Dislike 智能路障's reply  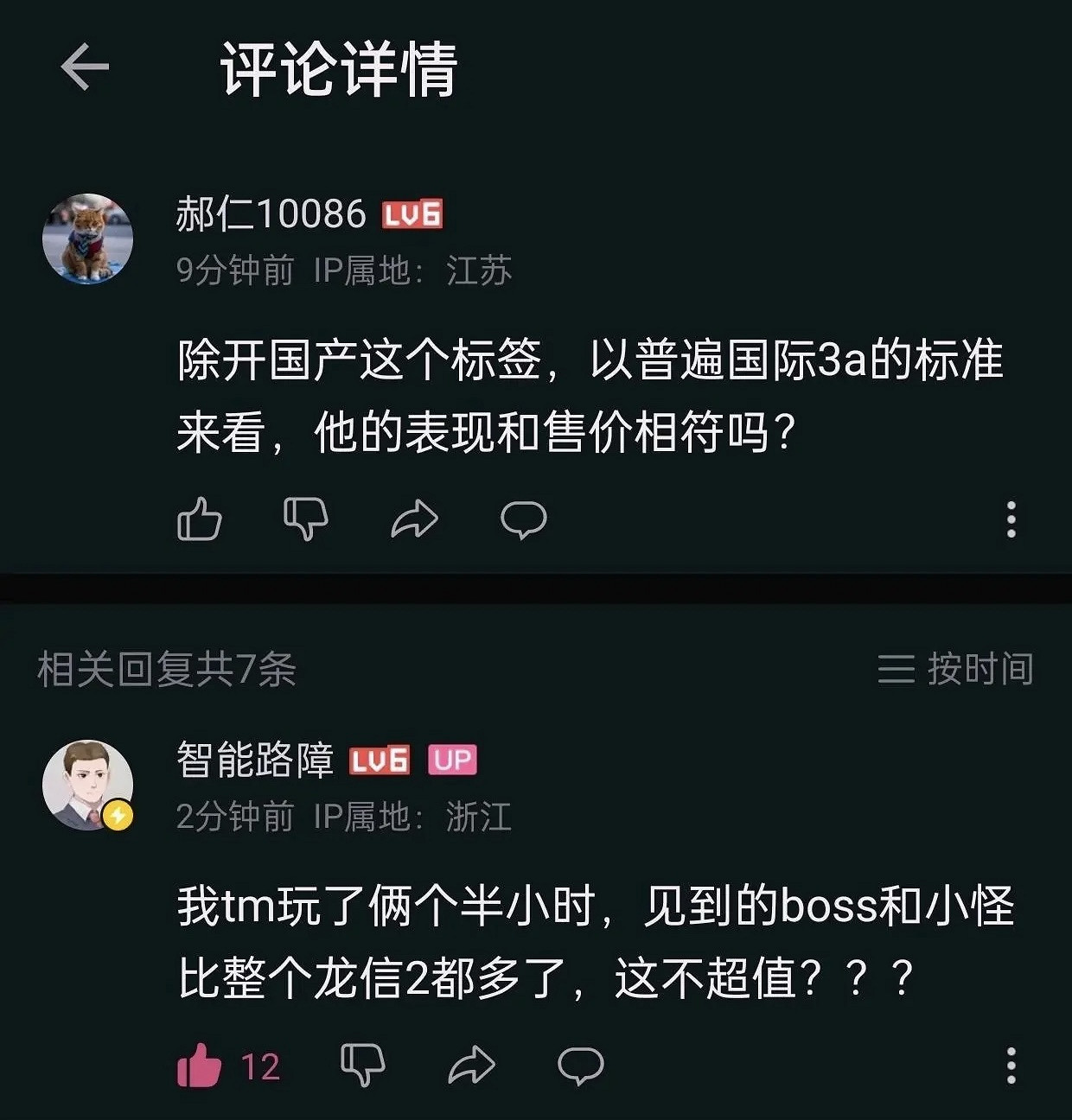click(x=362, y=1066)
